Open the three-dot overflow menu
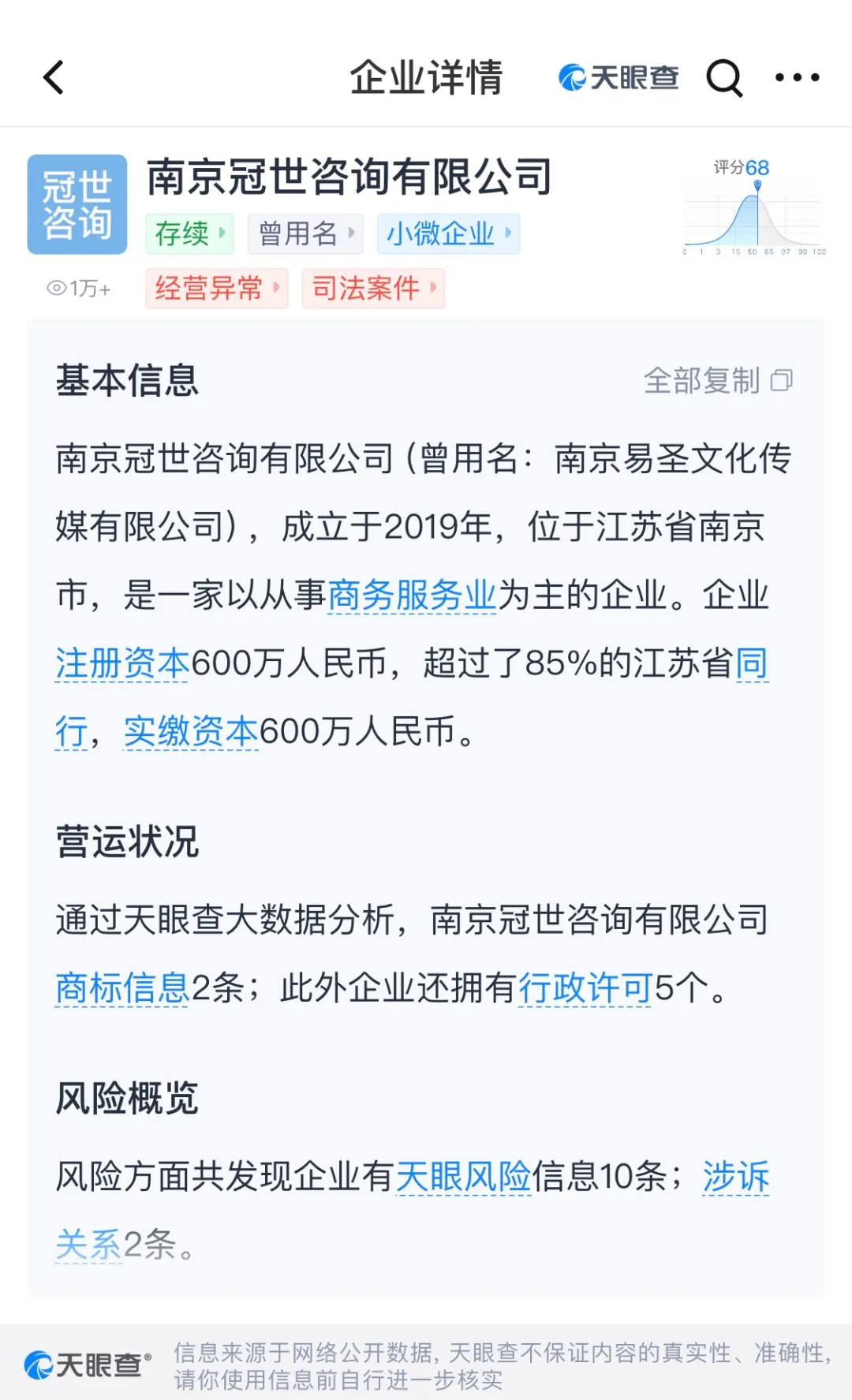This screenshot has height=1400, width=852. [x=797, y=77]
